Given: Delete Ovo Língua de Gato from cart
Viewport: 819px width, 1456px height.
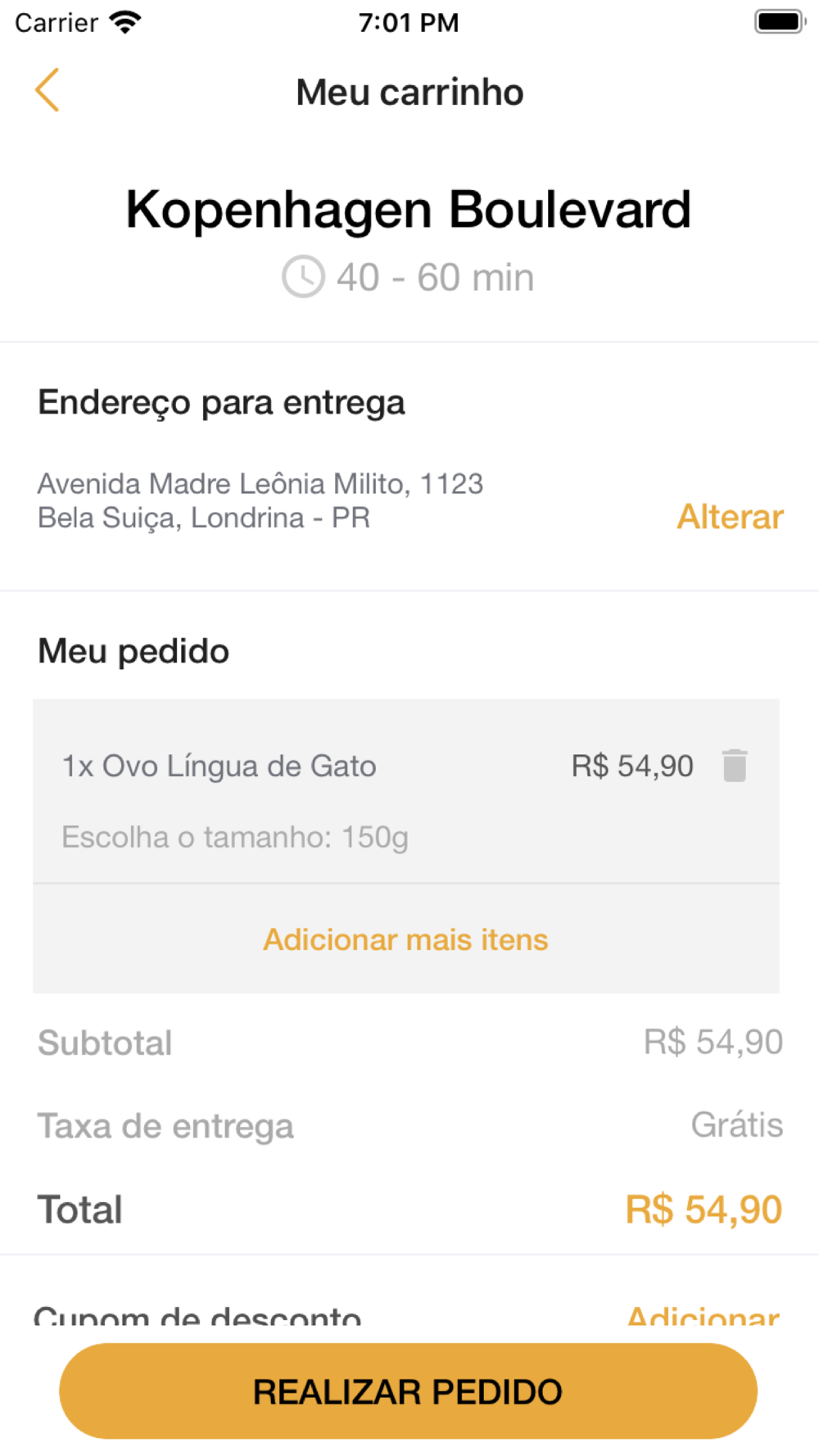Looking at the screenshot, I should click(x=735, y=766).
